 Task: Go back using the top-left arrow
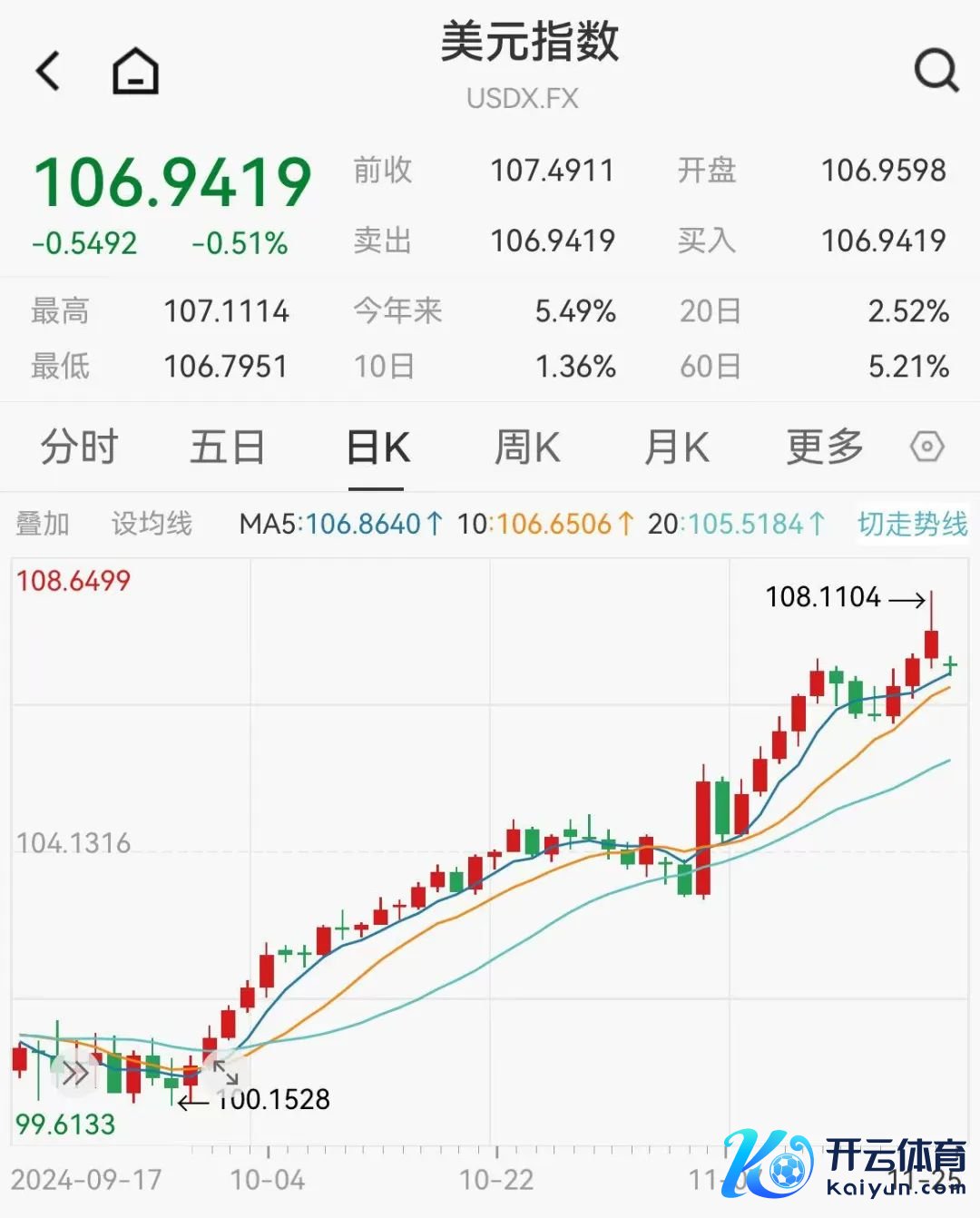pos(48,71)
